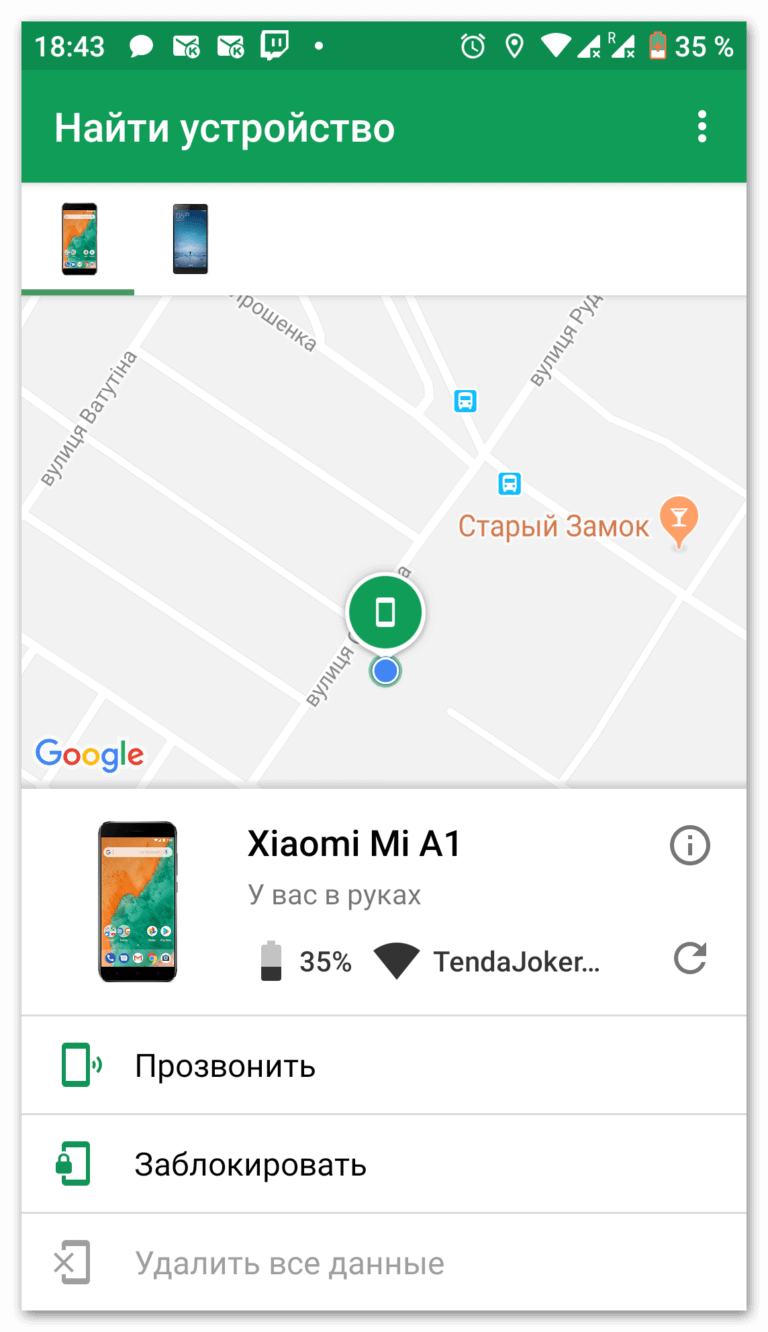Tap Прозвонить to ring the device
The height and width of the screenshot is (1332, 768).
225,1066
